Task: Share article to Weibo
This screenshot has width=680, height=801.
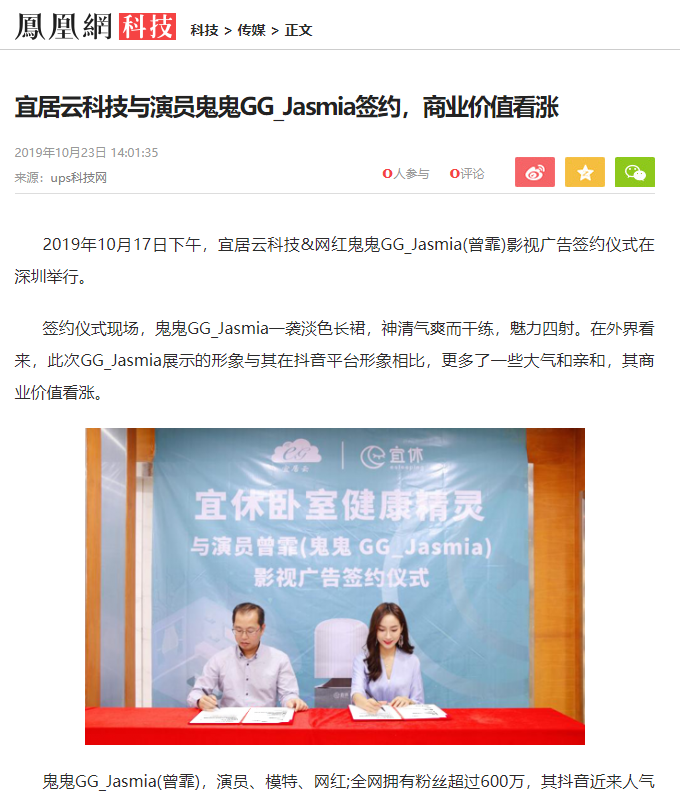Action: point(535,172)
